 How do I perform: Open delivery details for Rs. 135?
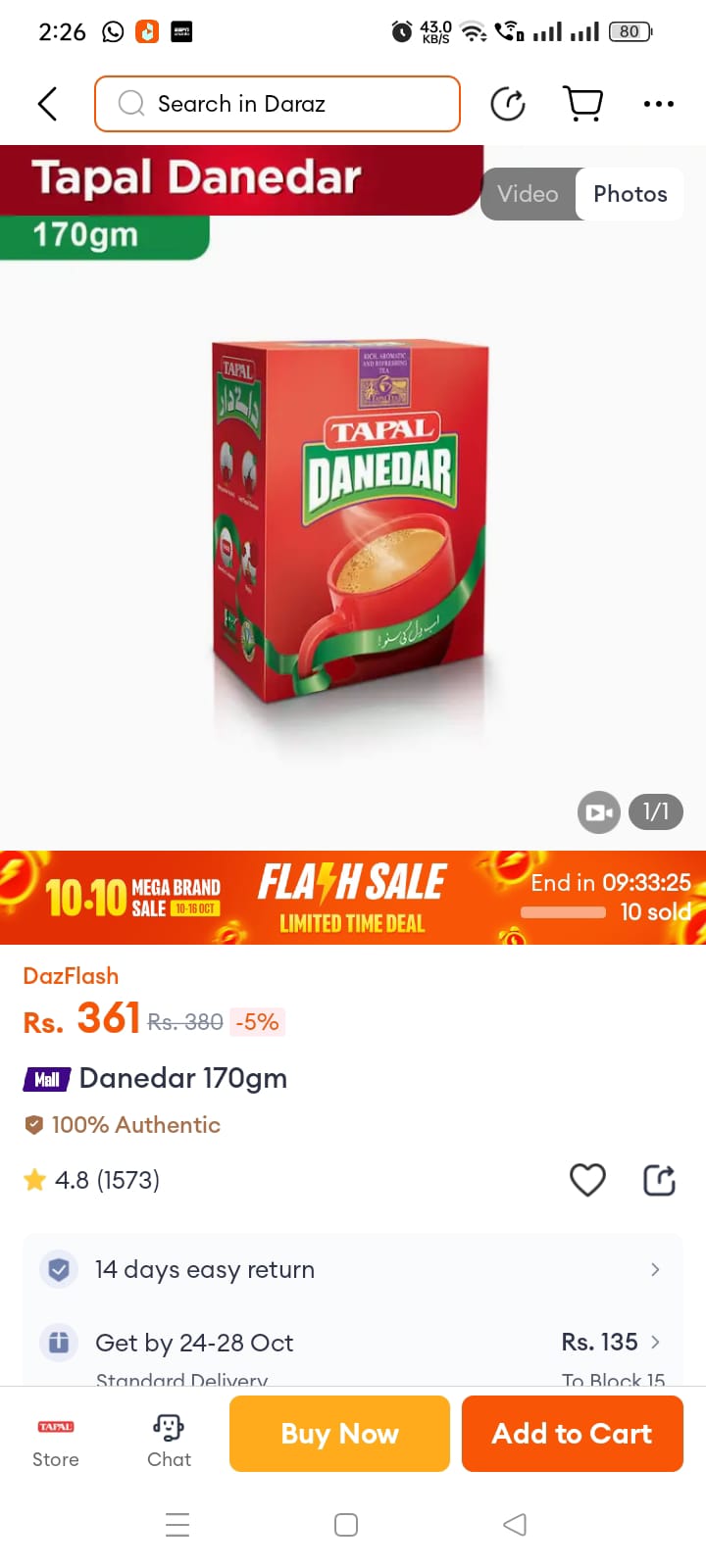click(x=610, y=1343)
